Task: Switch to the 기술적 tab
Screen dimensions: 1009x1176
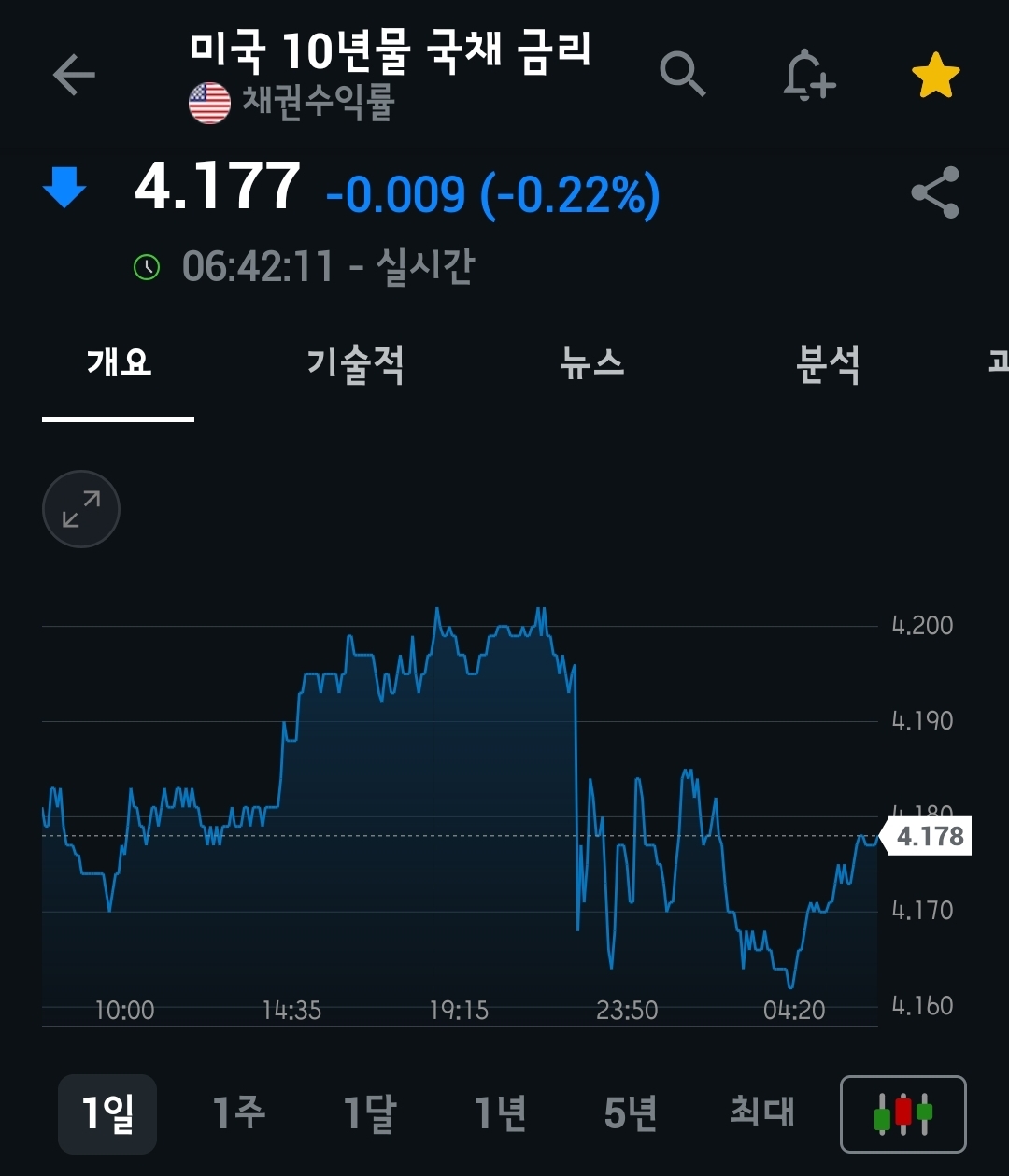Action: pos(355,363)
